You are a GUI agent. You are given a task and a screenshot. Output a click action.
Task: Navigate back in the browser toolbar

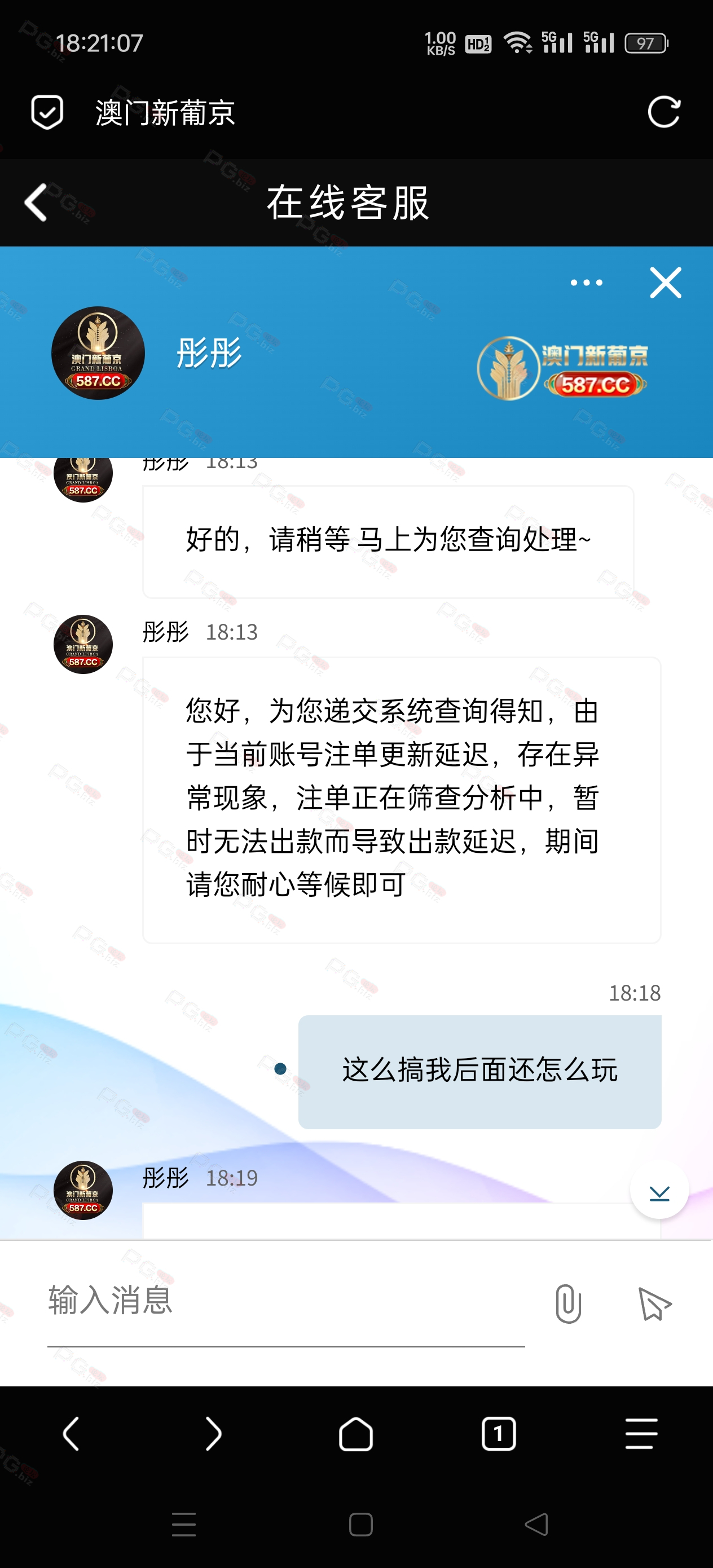pos(71,1433)
